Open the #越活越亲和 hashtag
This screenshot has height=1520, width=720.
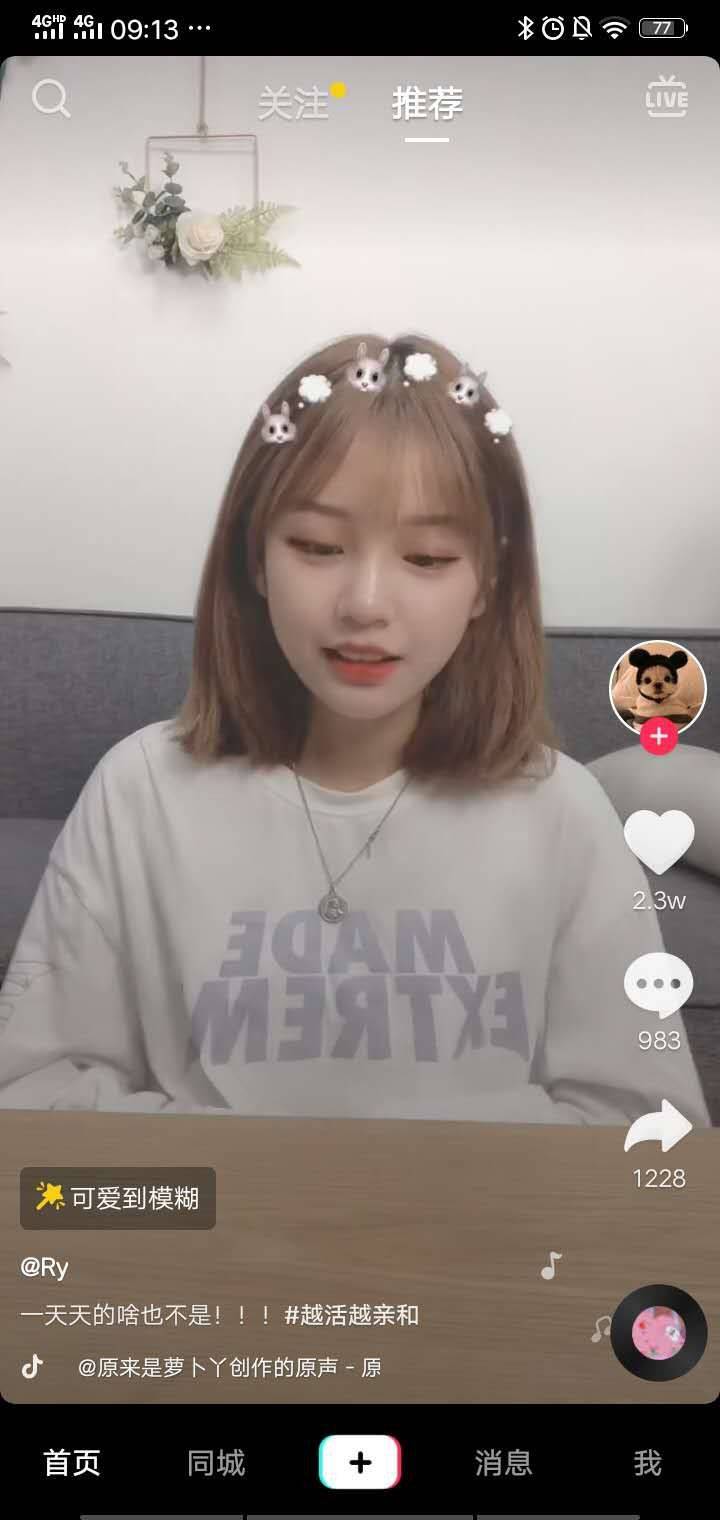point(352,1315)
